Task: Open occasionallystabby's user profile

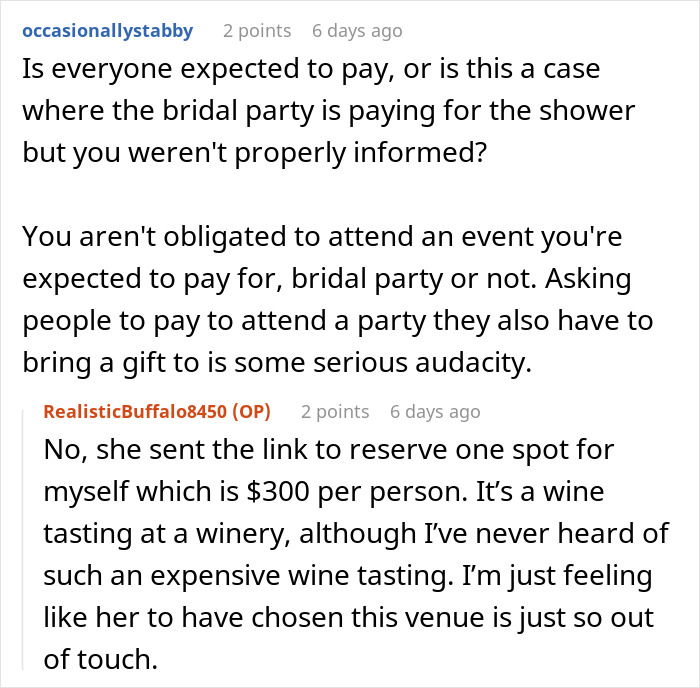Action: (x=107, y=31)
